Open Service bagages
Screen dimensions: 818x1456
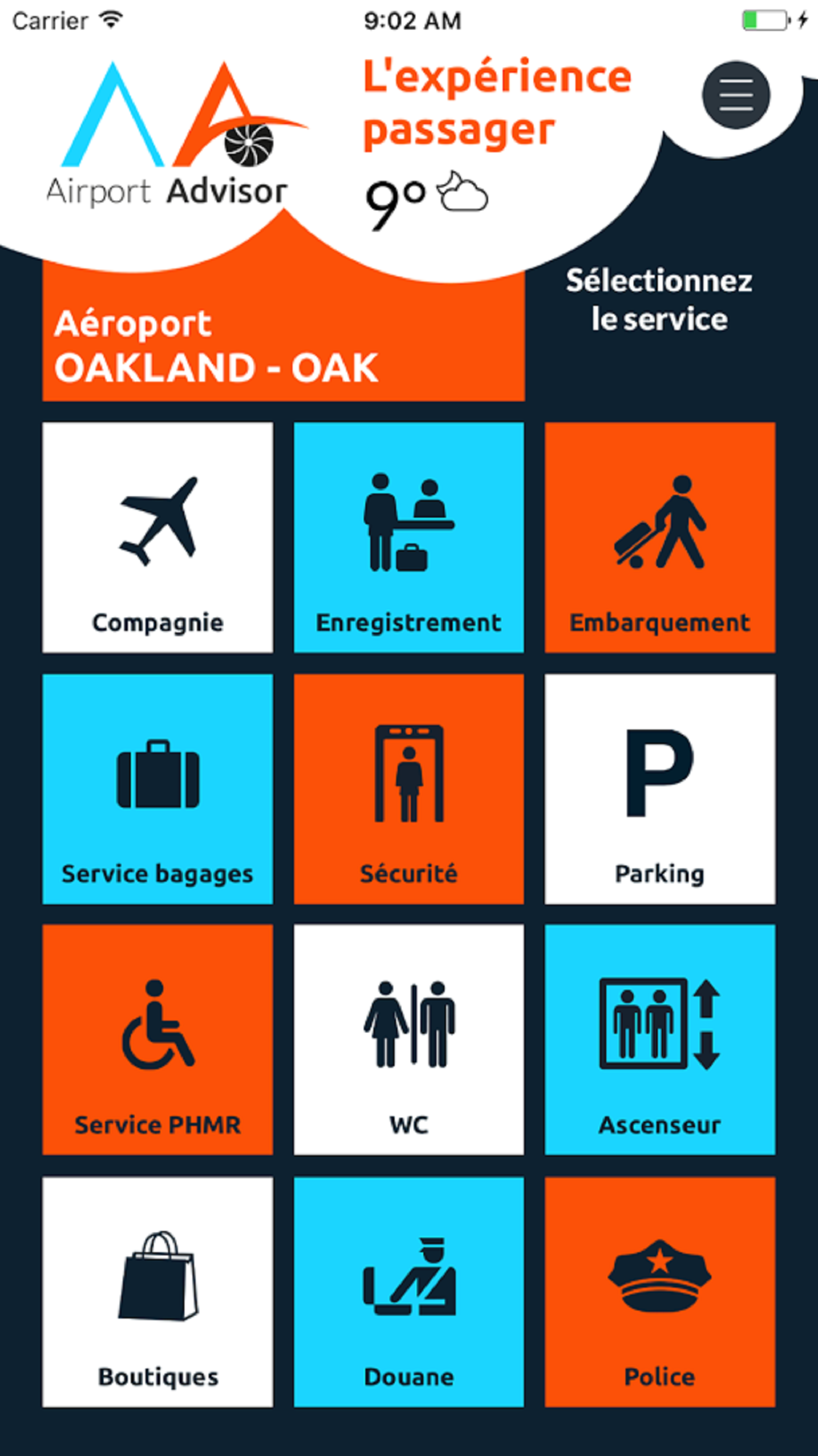[x=158, y=789]
